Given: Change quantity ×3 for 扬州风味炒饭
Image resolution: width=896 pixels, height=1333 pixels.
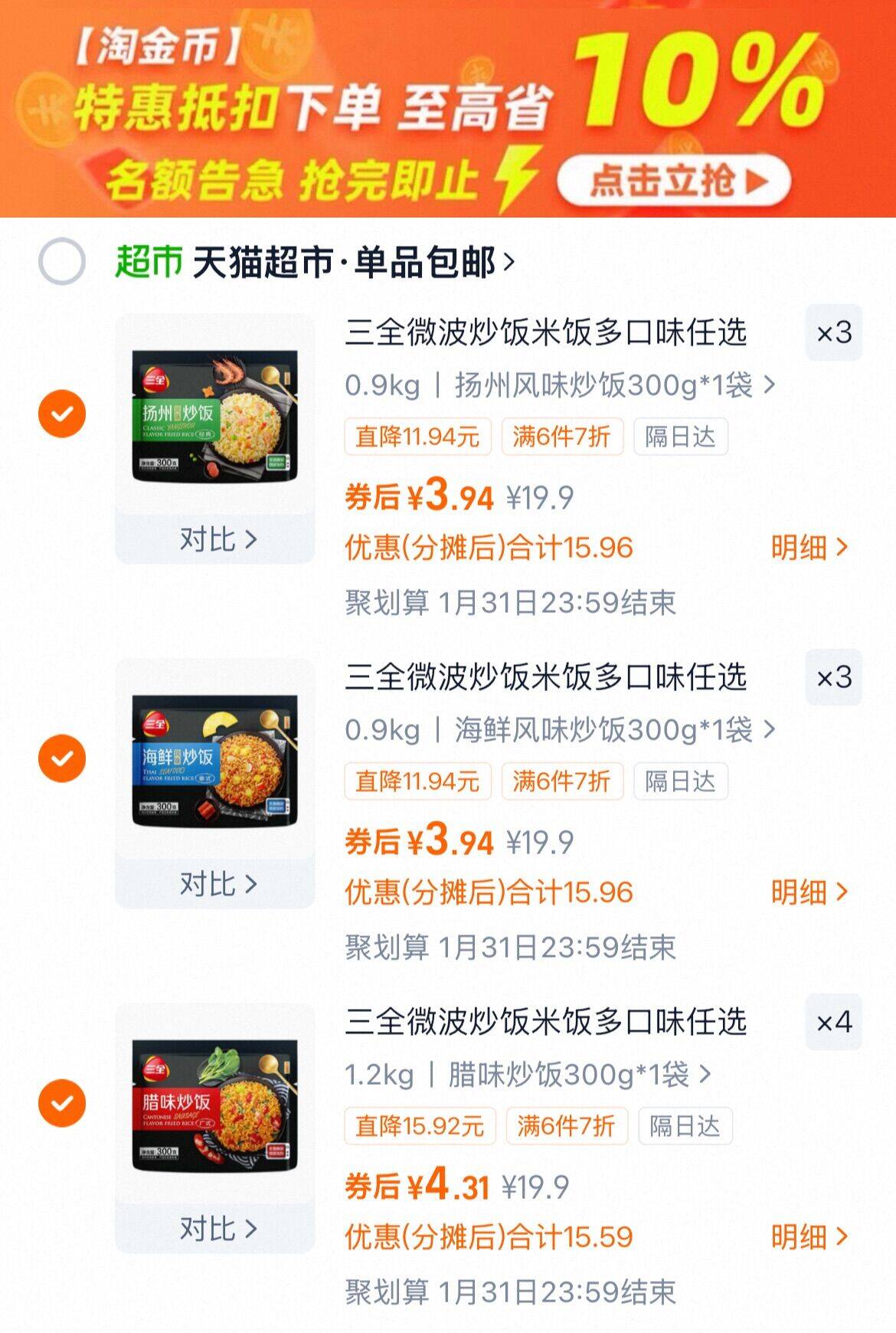Looking at the screenshot, I should point(833,332).
